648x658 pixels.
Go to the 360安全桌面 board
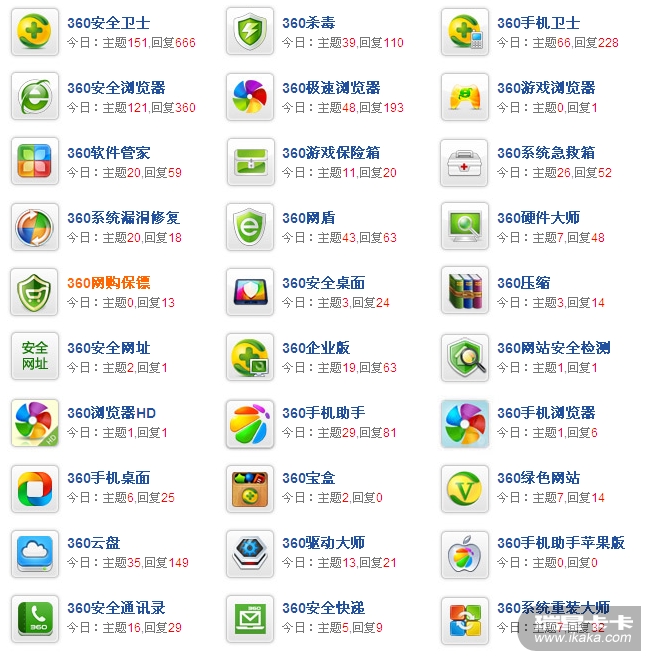(323, 283)
